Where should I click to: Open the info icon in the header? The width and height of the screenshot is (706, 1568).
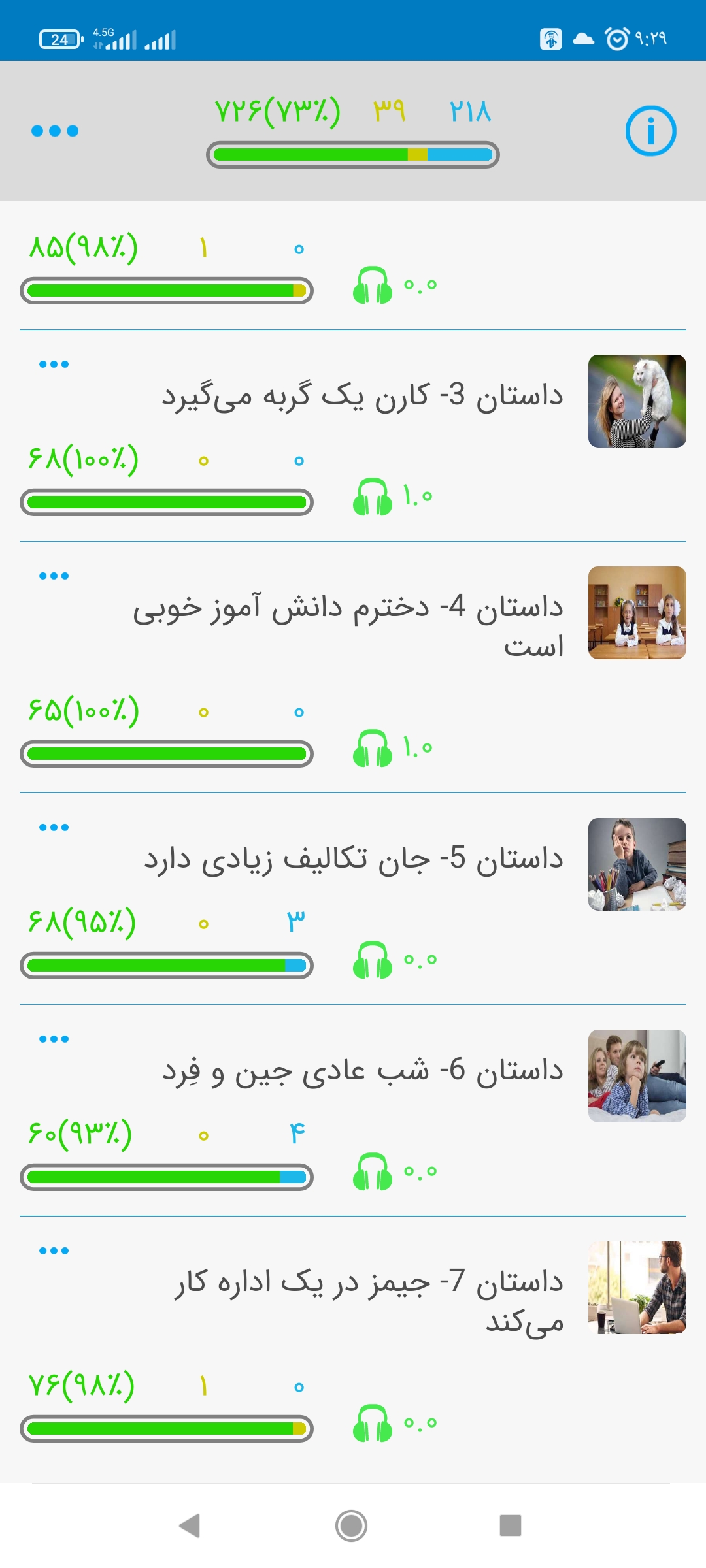[x=650, y=131]
